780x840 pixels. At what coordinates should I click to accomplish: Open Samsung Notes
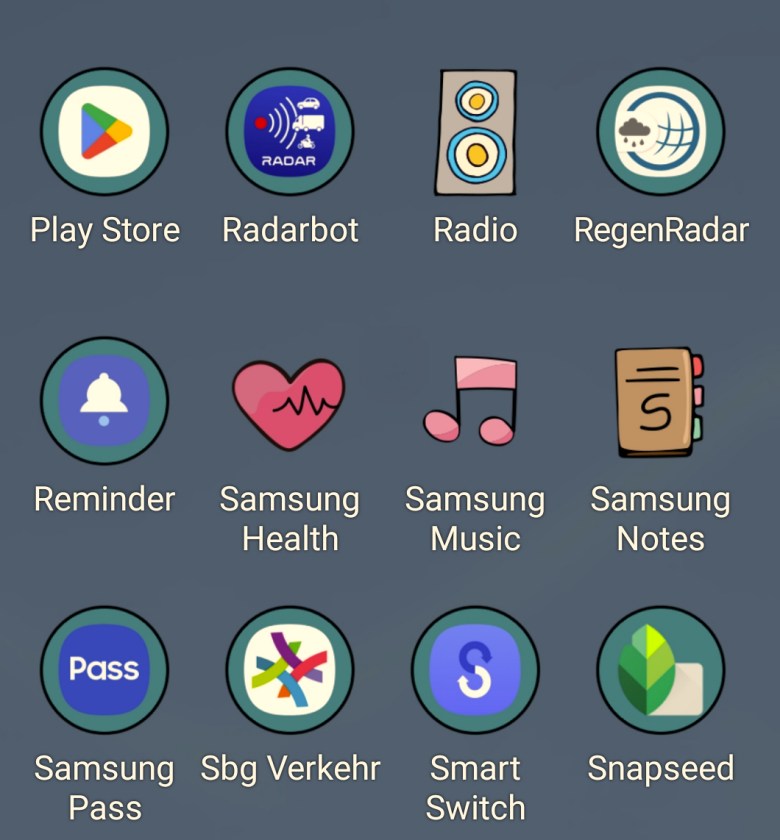657,402
